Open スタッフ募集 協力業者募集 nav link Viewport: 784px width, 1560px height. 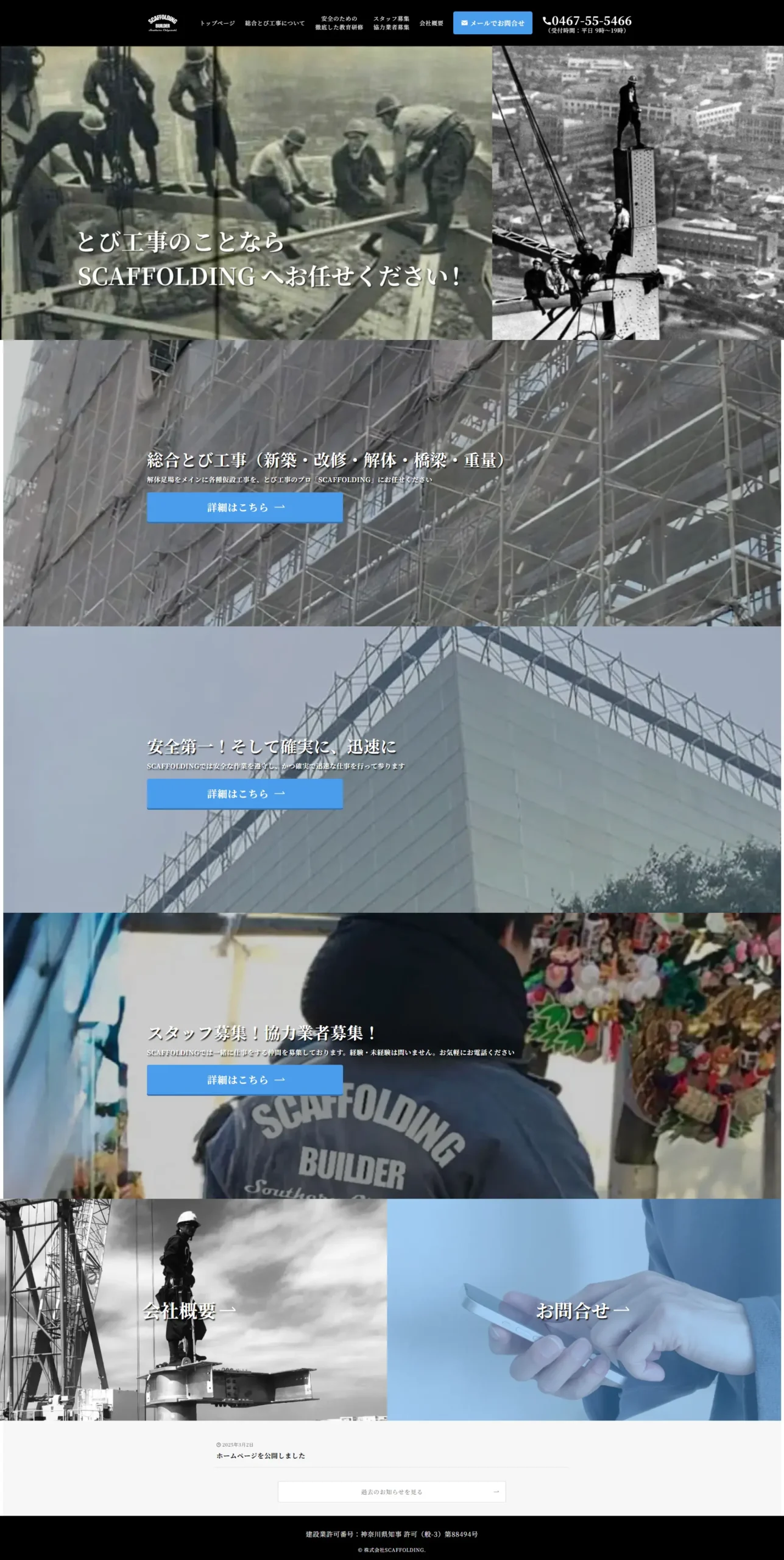391,23
